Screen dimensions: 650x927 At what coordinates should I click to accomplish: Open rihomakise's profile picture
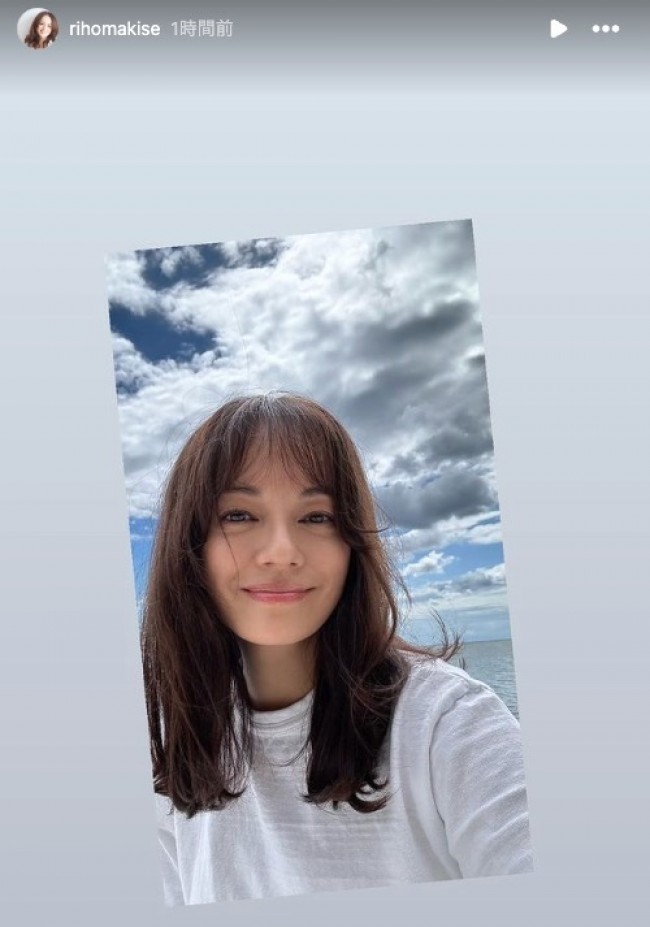(x=37, y=28)
